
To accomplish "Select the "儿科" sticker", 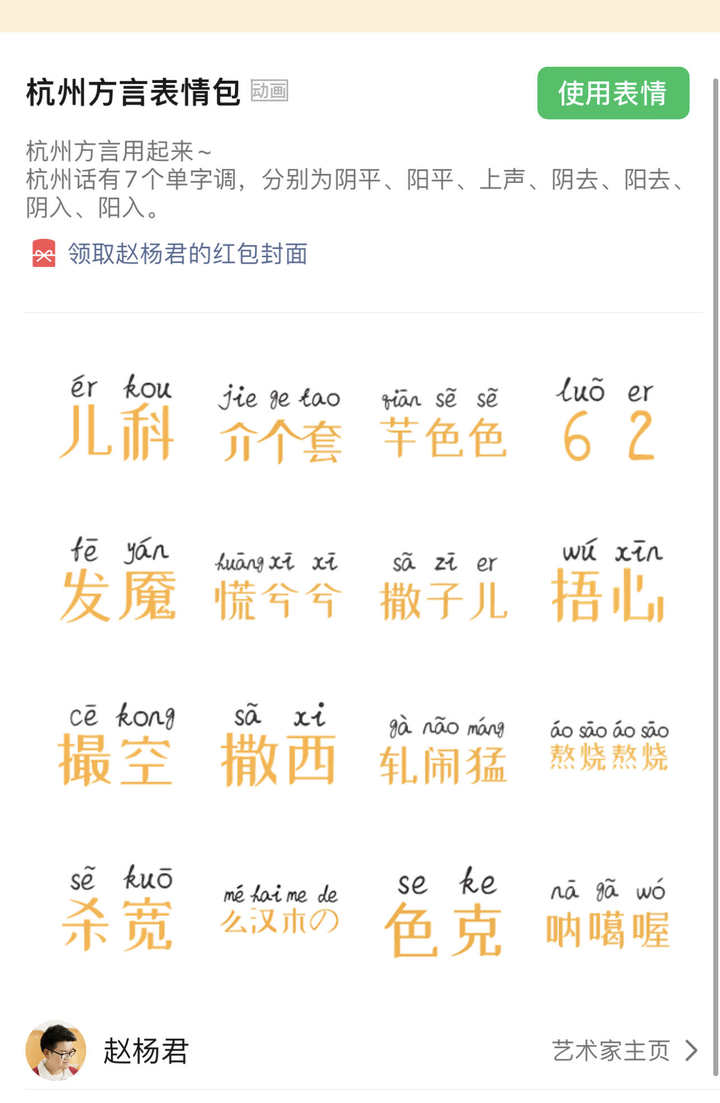I will [x=115, y=415].
